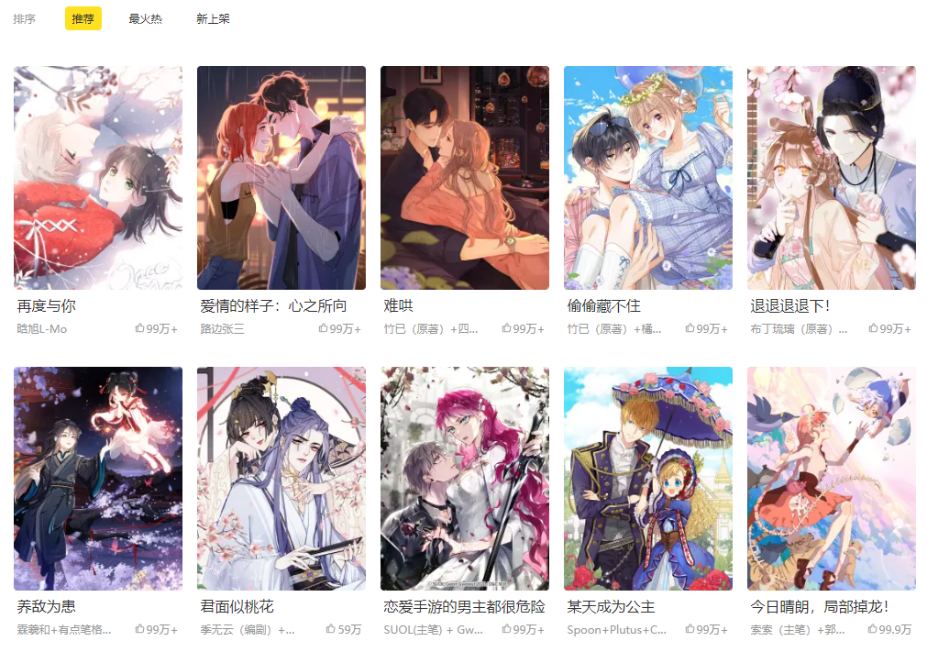This screenshot has width=927, height=652.
Task: Open the comic 某天成为公主
Action: coord(648,478)
